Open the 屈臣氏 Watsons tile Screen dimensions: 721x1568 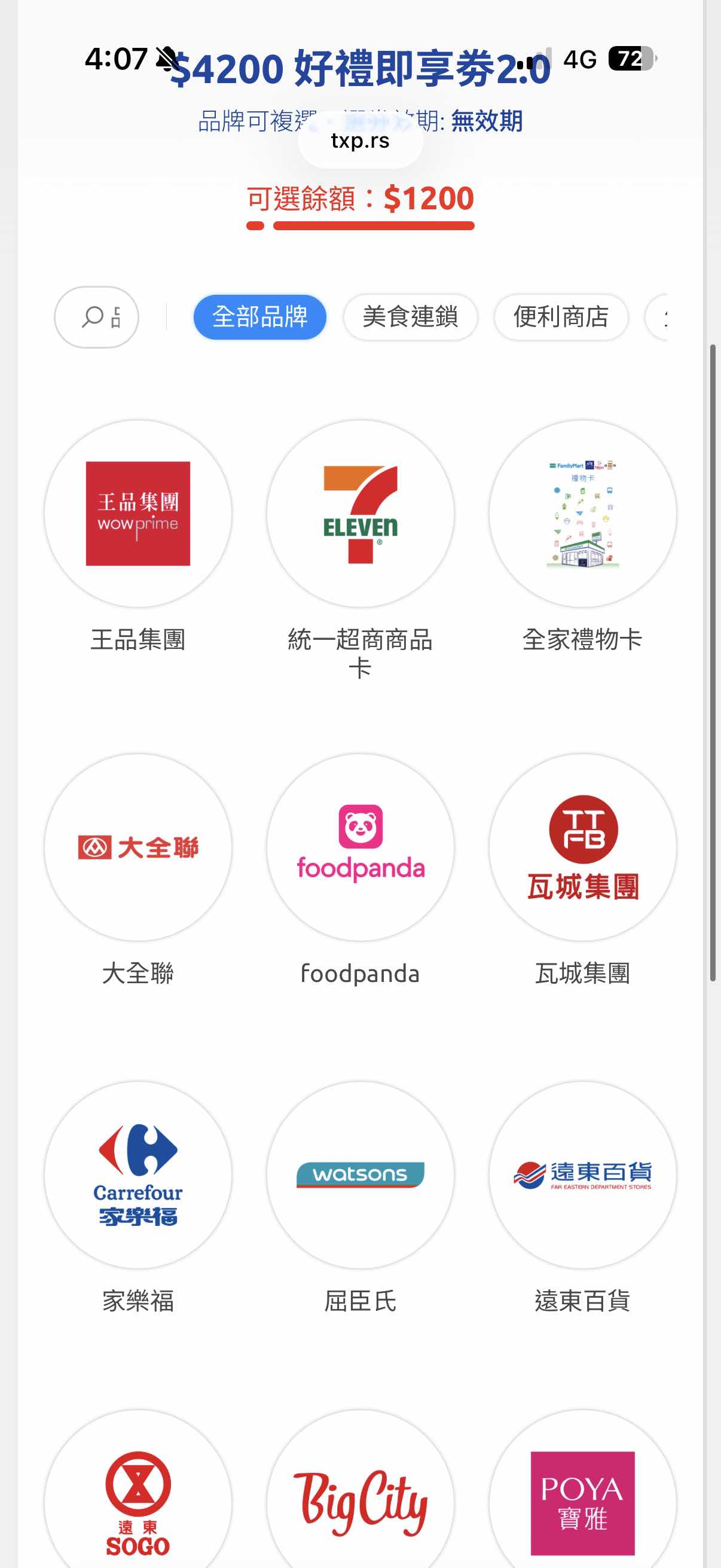[x=360, y=1175]
